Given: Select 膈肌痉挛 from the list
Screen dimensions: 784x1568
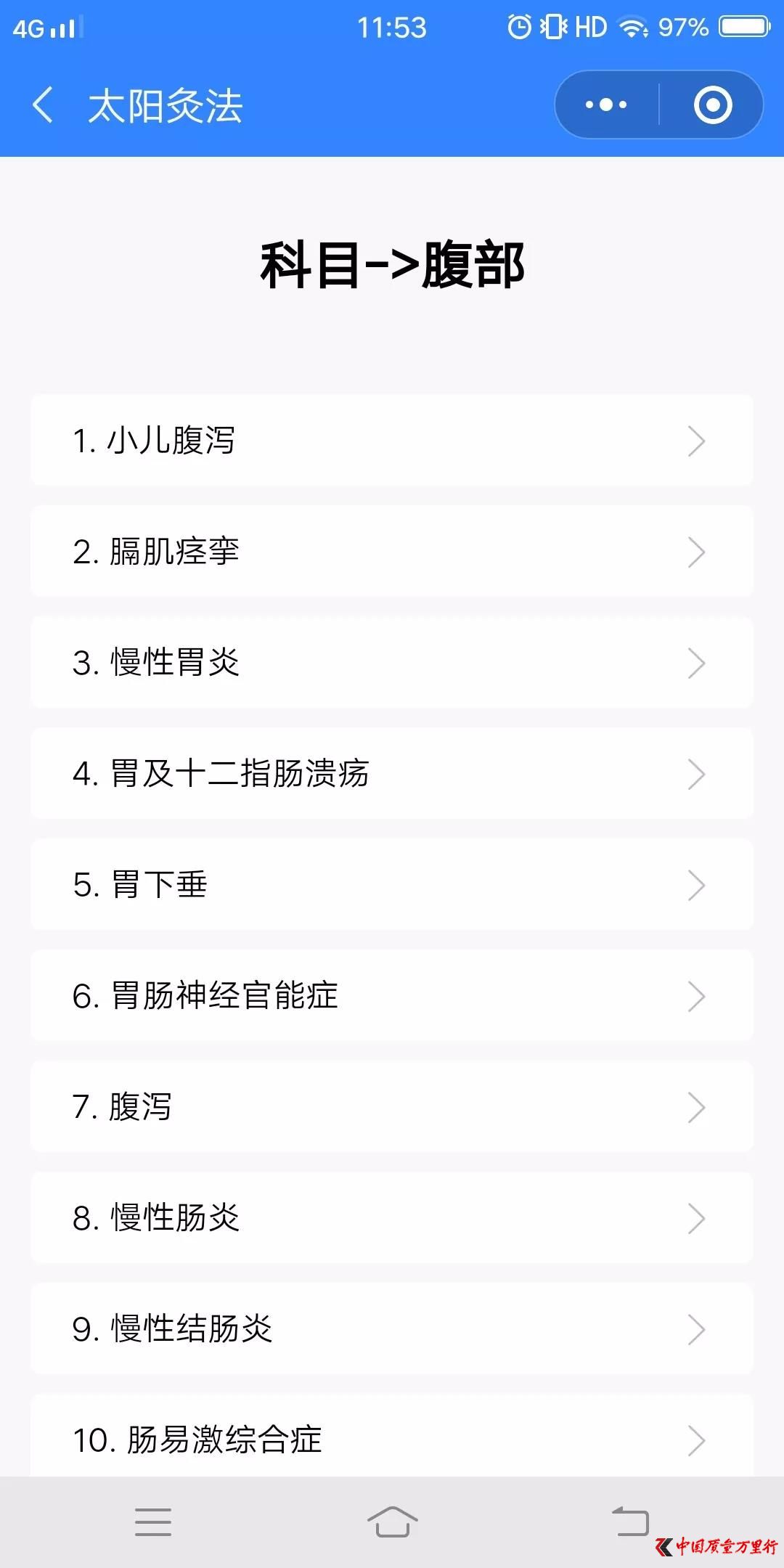Looking at the screenshot, I should (x=392, y=552).
